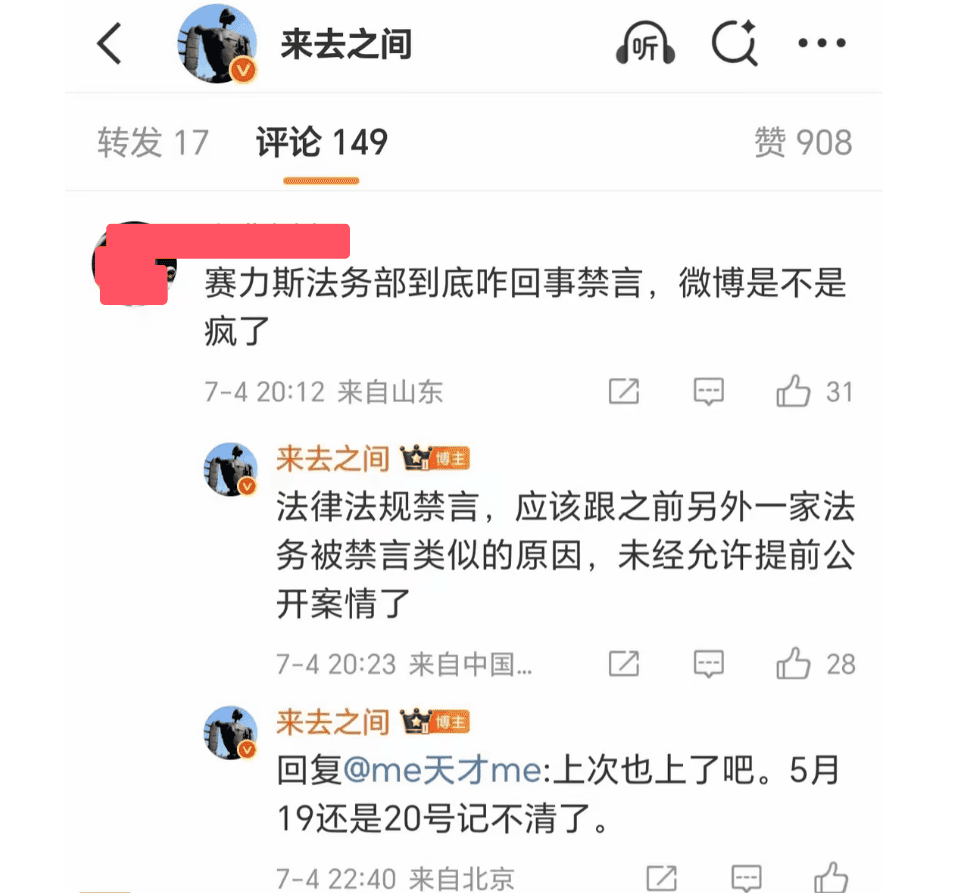Go back using the top-left arrow
The height and width of the screenshot is (893, 979).
pos(109,44)
